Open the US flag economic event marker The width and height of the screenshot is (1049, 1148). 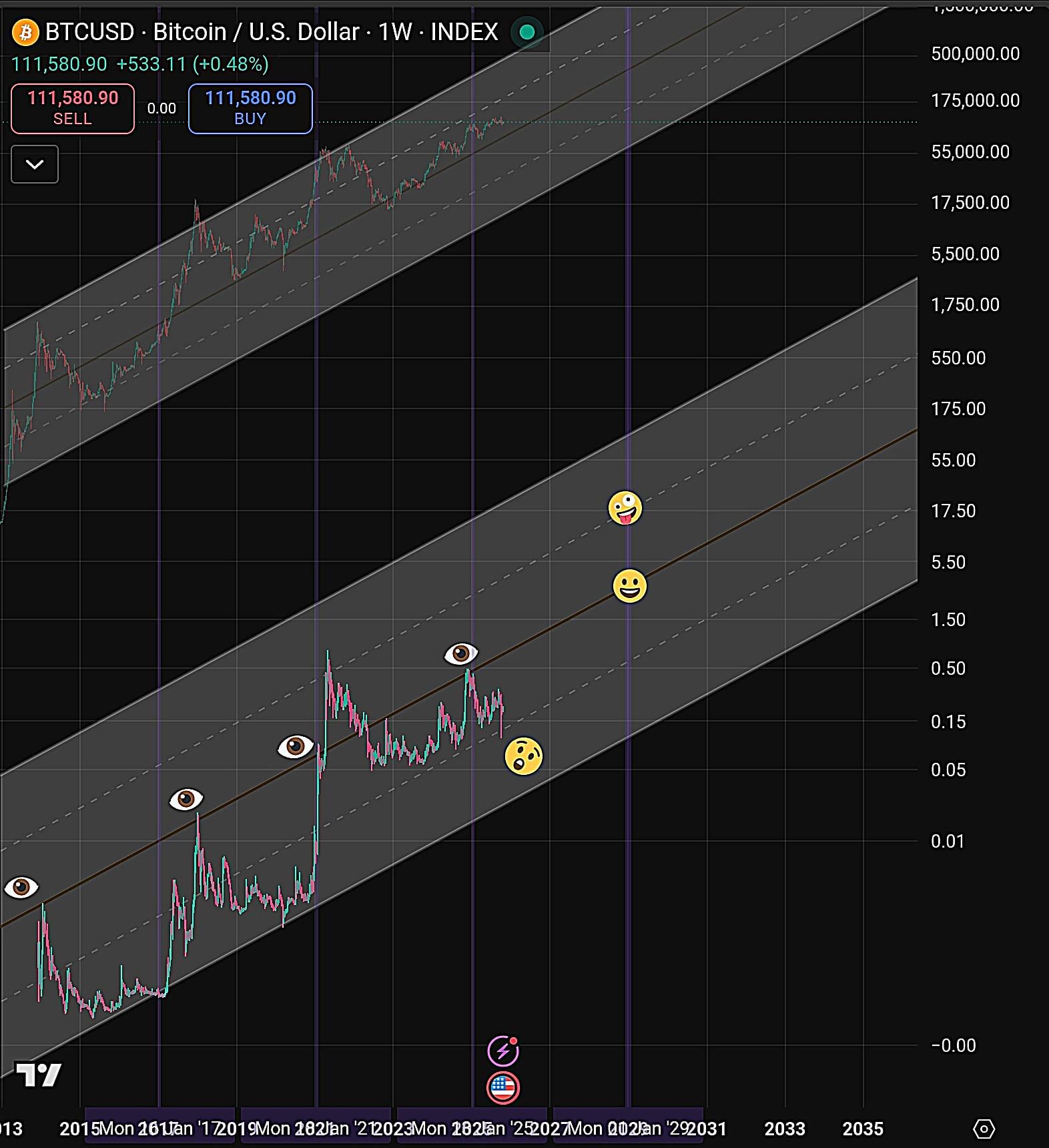(x=503, y=1088)
